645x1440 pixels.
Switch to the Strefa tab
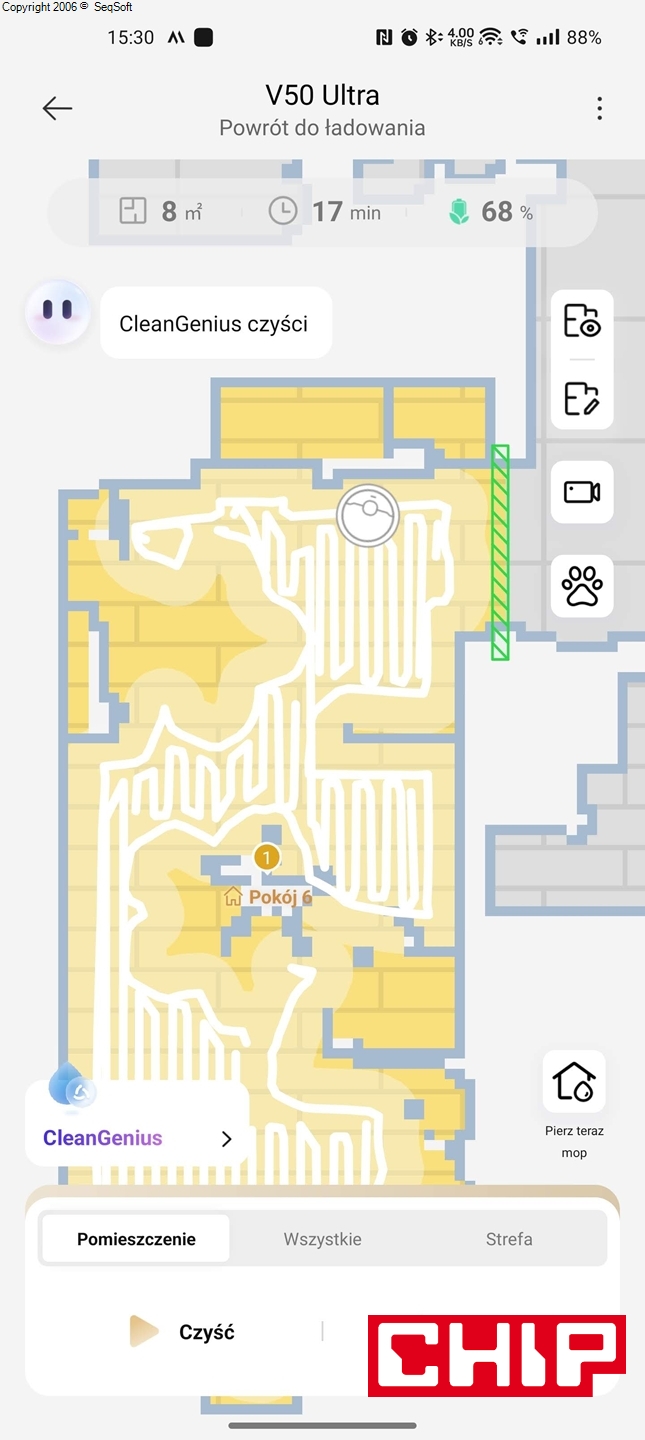pyautogui.click(x=509, y=1239)
